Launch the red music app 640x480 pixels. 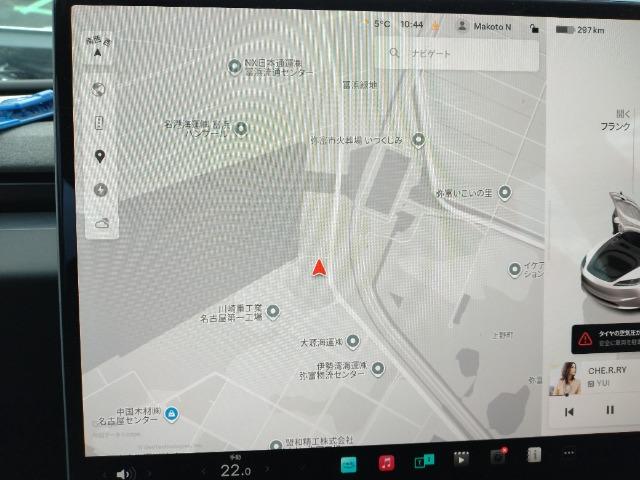tap(386, 462)
